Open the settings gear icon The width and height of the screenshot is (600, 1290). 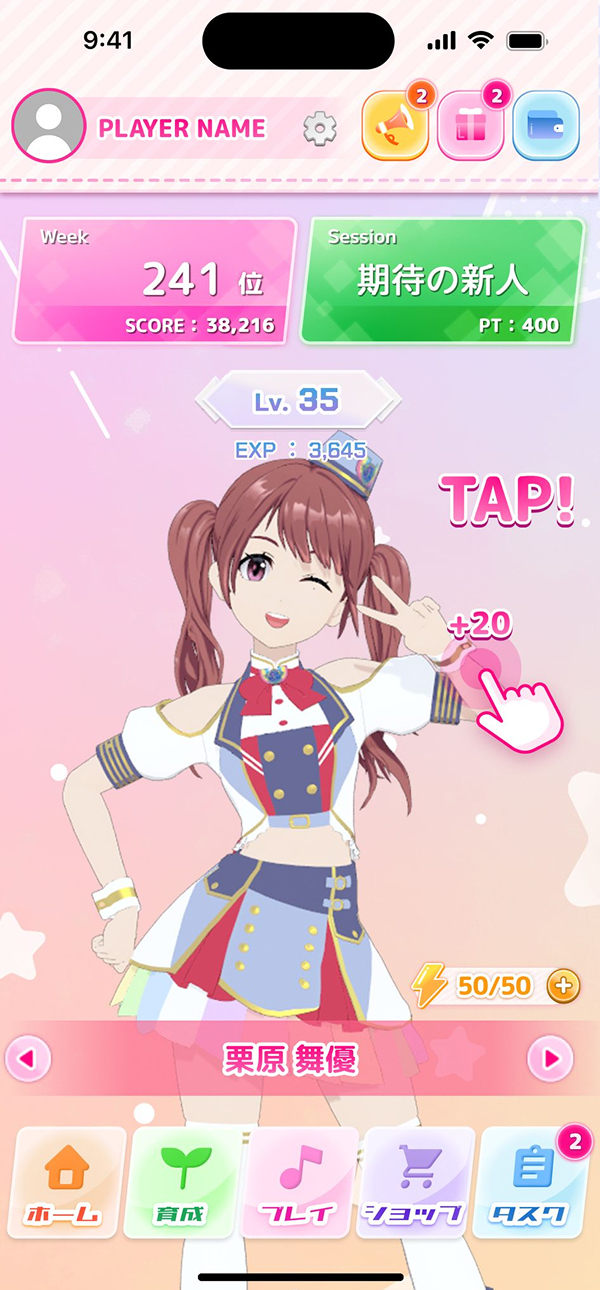pyautogui.click(x=320, y=128)
